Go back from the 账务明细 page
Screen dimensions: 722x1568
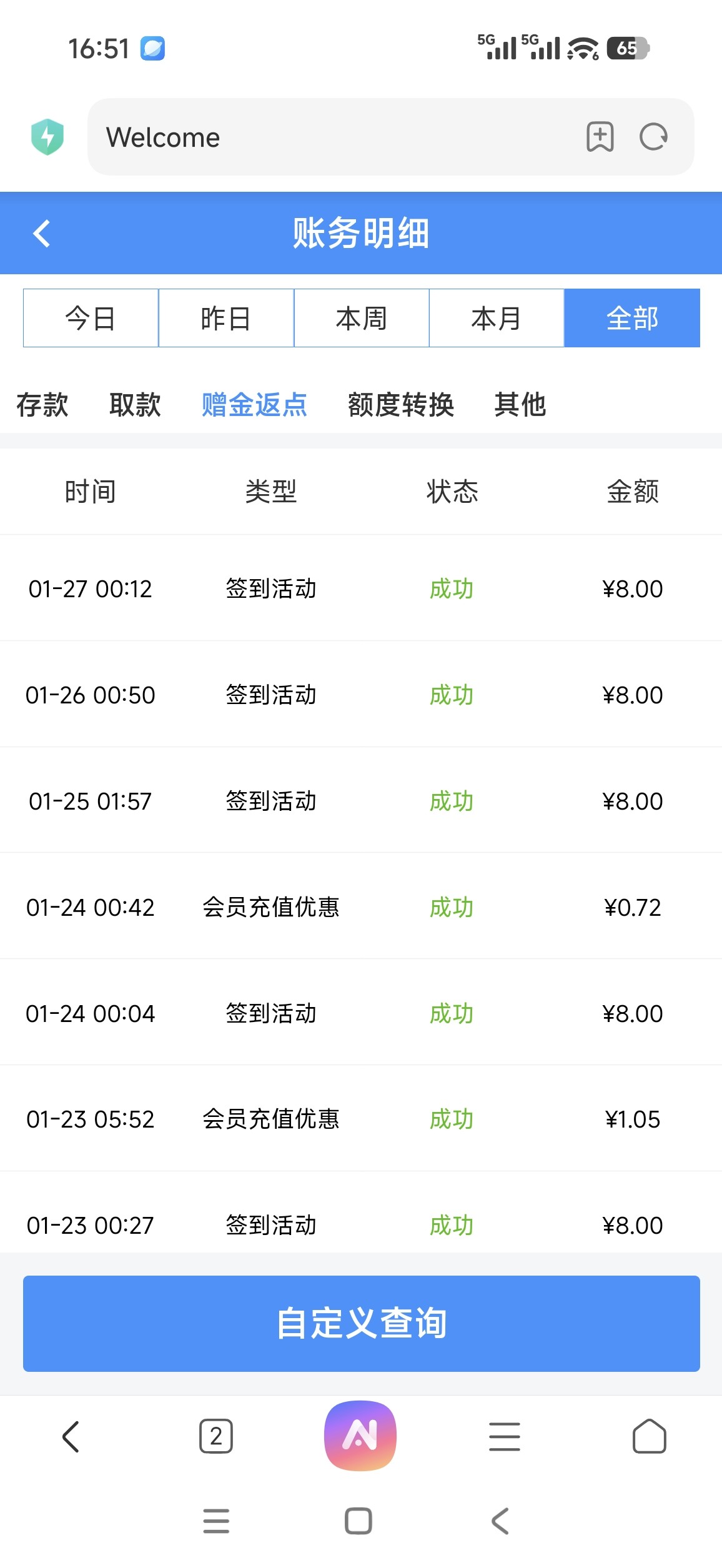coord(42,234)
